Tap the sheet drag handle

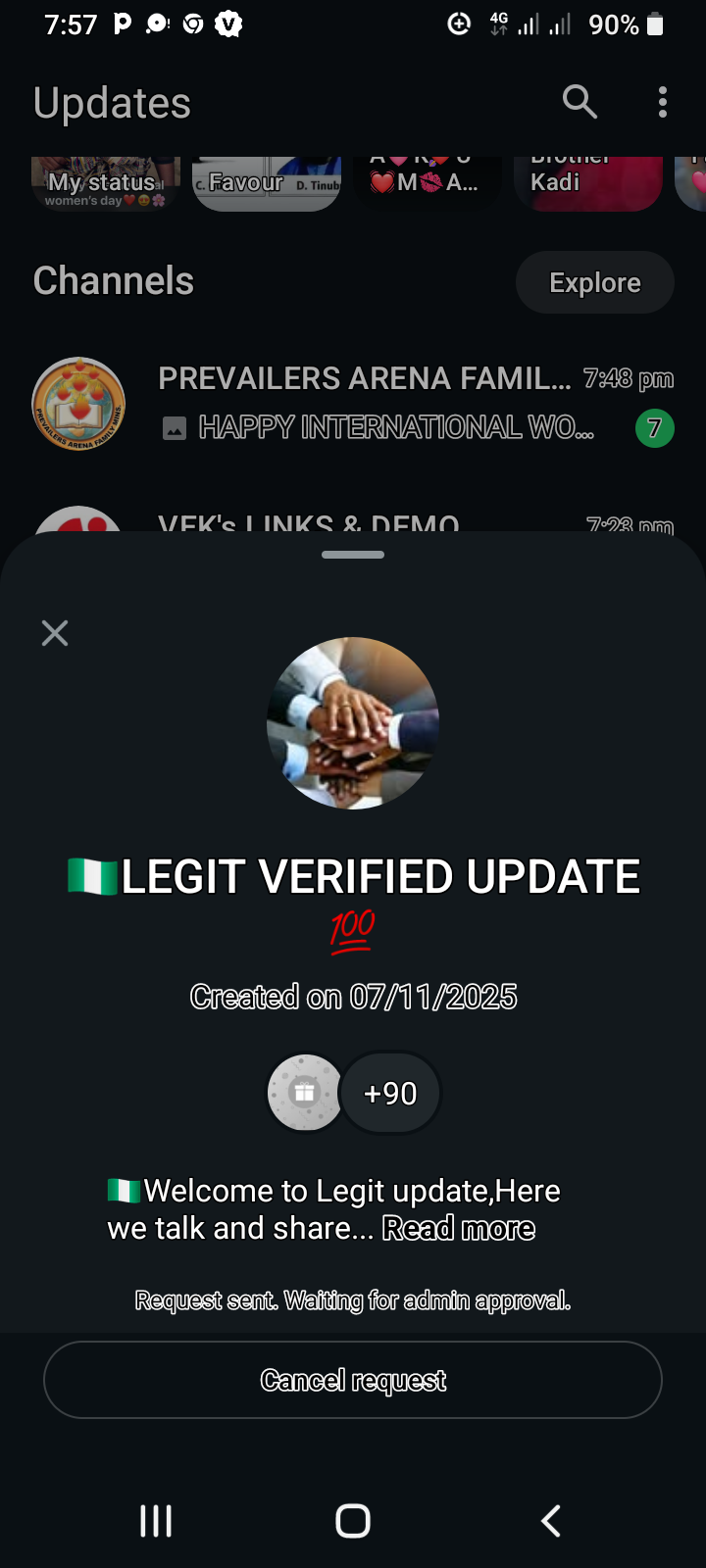353,555
